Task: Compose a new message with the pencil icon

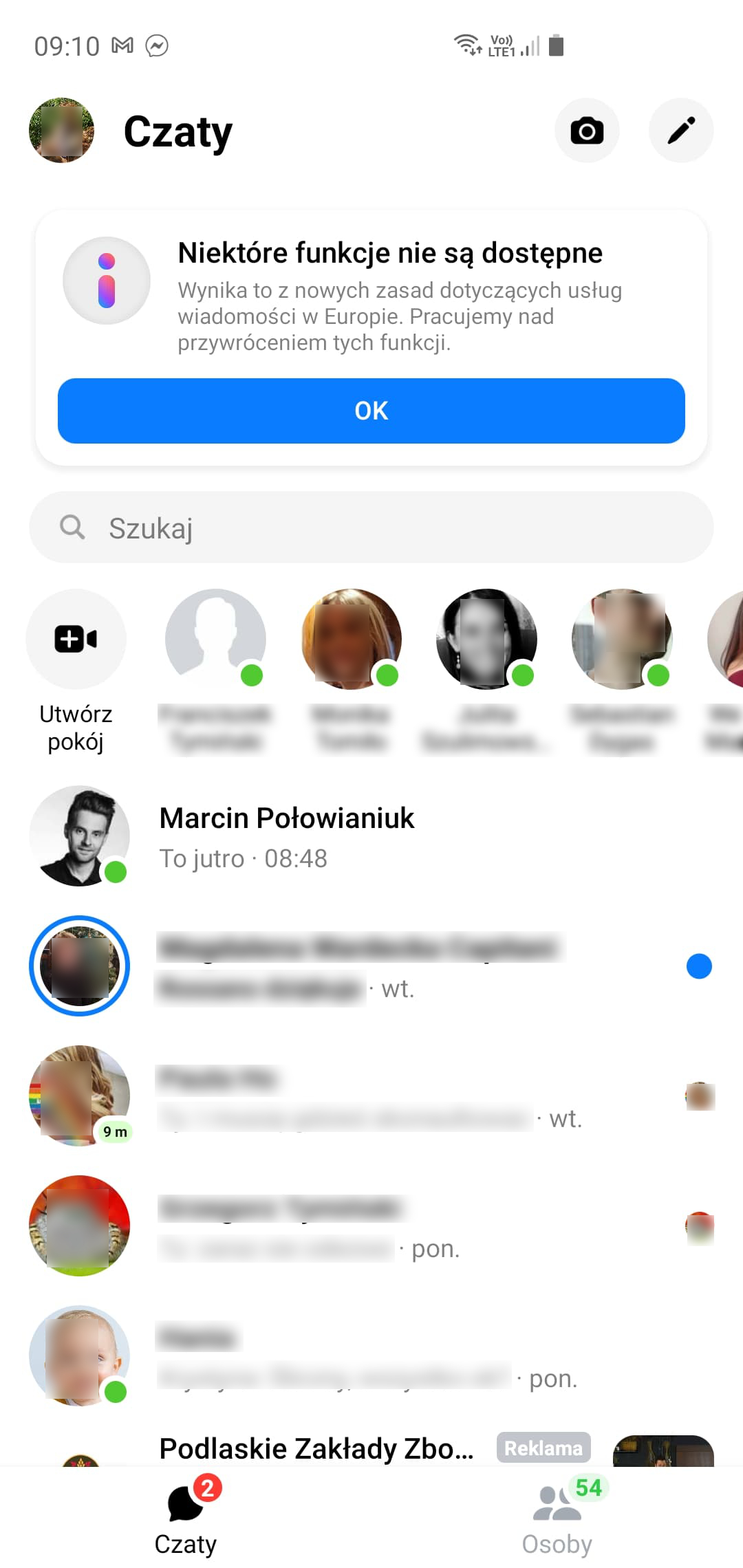Action: click(x=681, y=131)
